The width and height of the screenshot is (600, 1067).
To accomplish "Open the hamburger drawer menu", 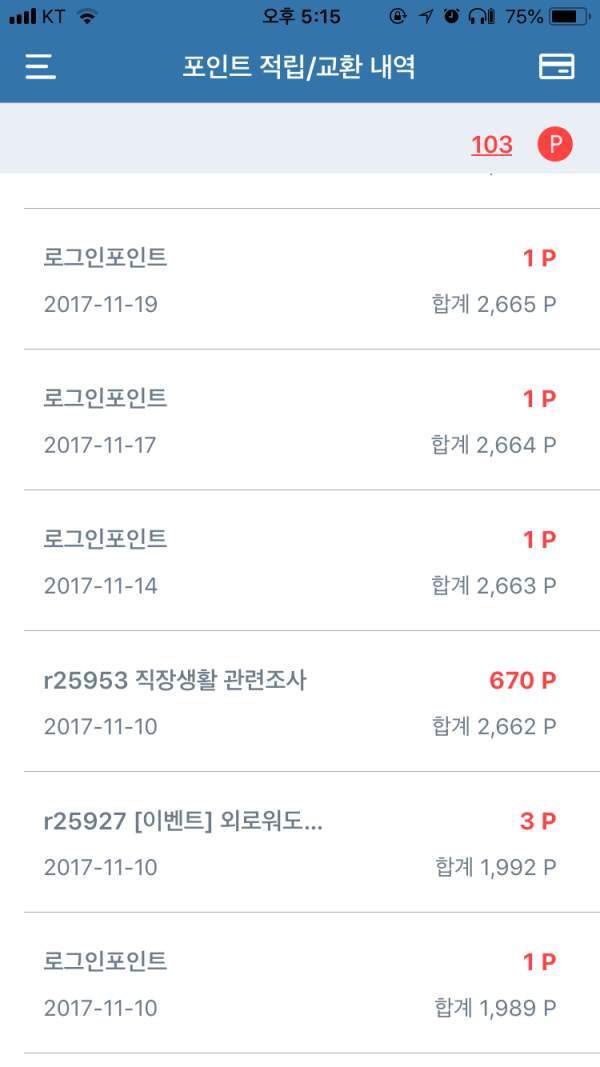I will point(40,67).
